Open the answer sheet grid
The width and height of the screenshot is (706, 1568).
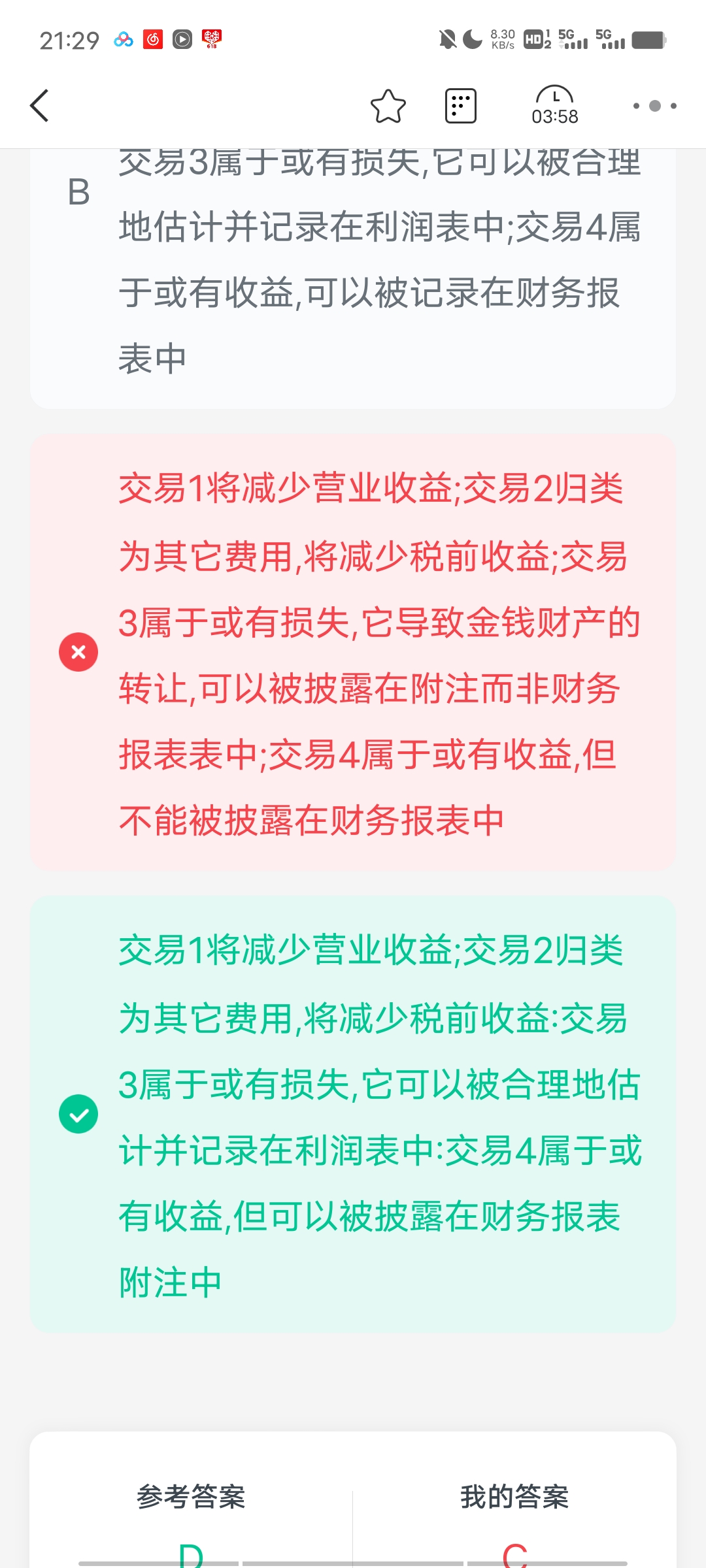pyautogui.click(x=461, y=106)
